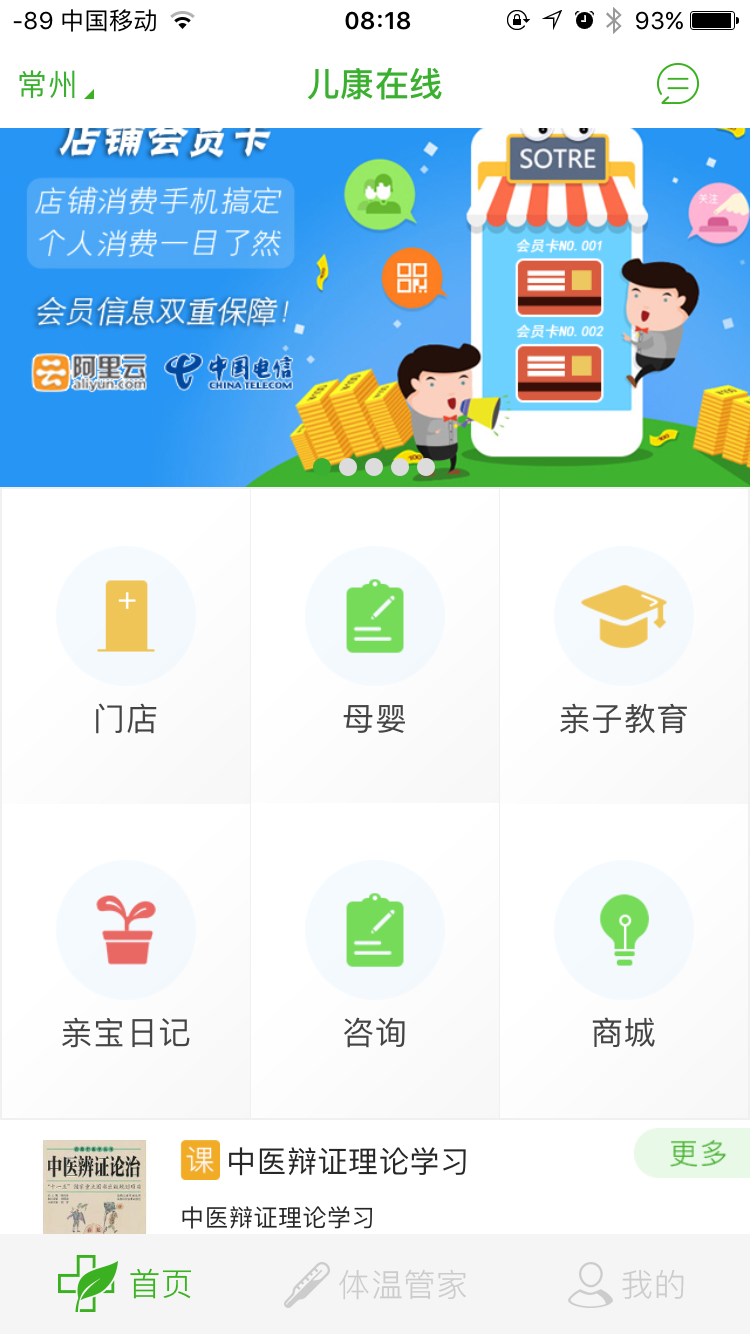The image size is (750, 1334).
Task: Open the 门店 stores section
Action: [126, 646]
